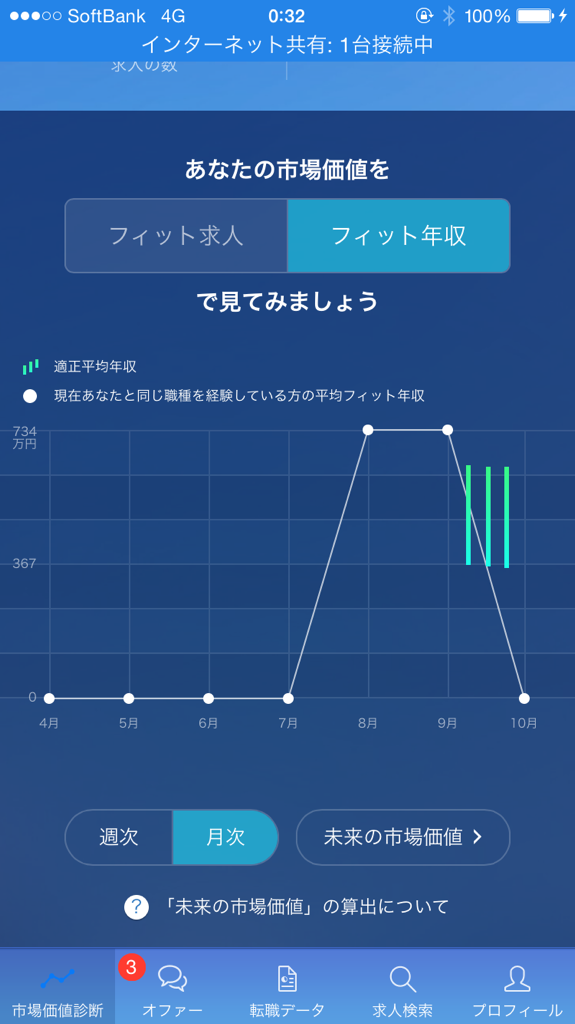The image size is (575, 1024).
Task: Tap the インターネット共有 status banner
Action: [x=288, y=44]
